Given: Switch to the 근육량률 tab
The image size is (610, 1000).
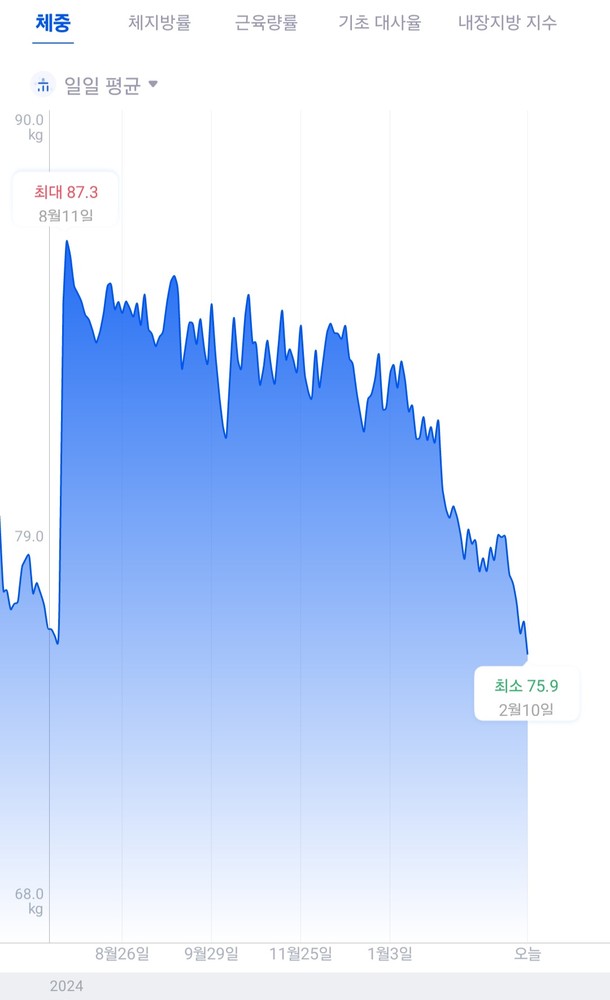Looking at the screenshot, I should (266, 23).
